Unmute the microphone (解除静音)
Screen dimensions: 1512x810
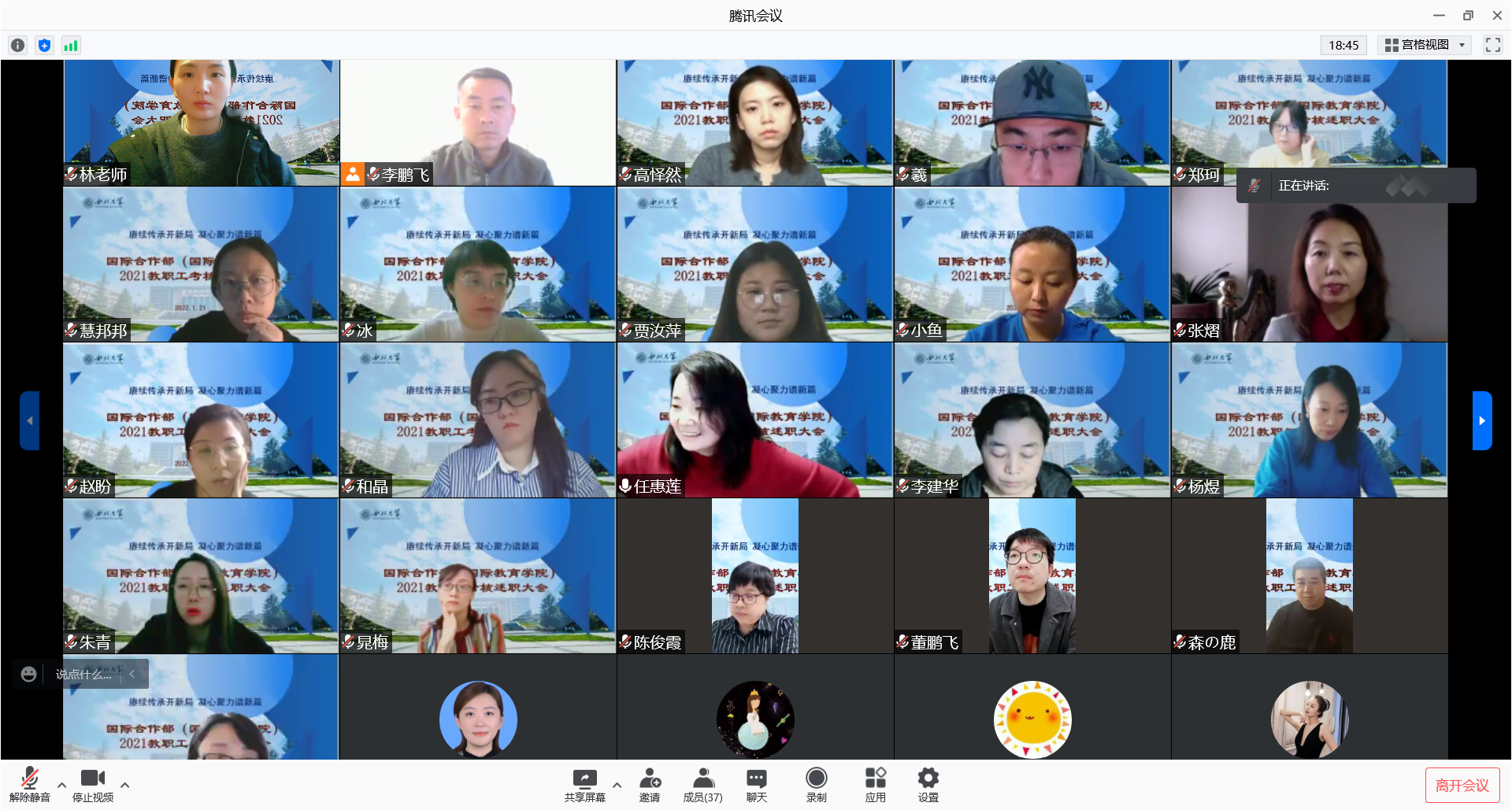[30, 783]
